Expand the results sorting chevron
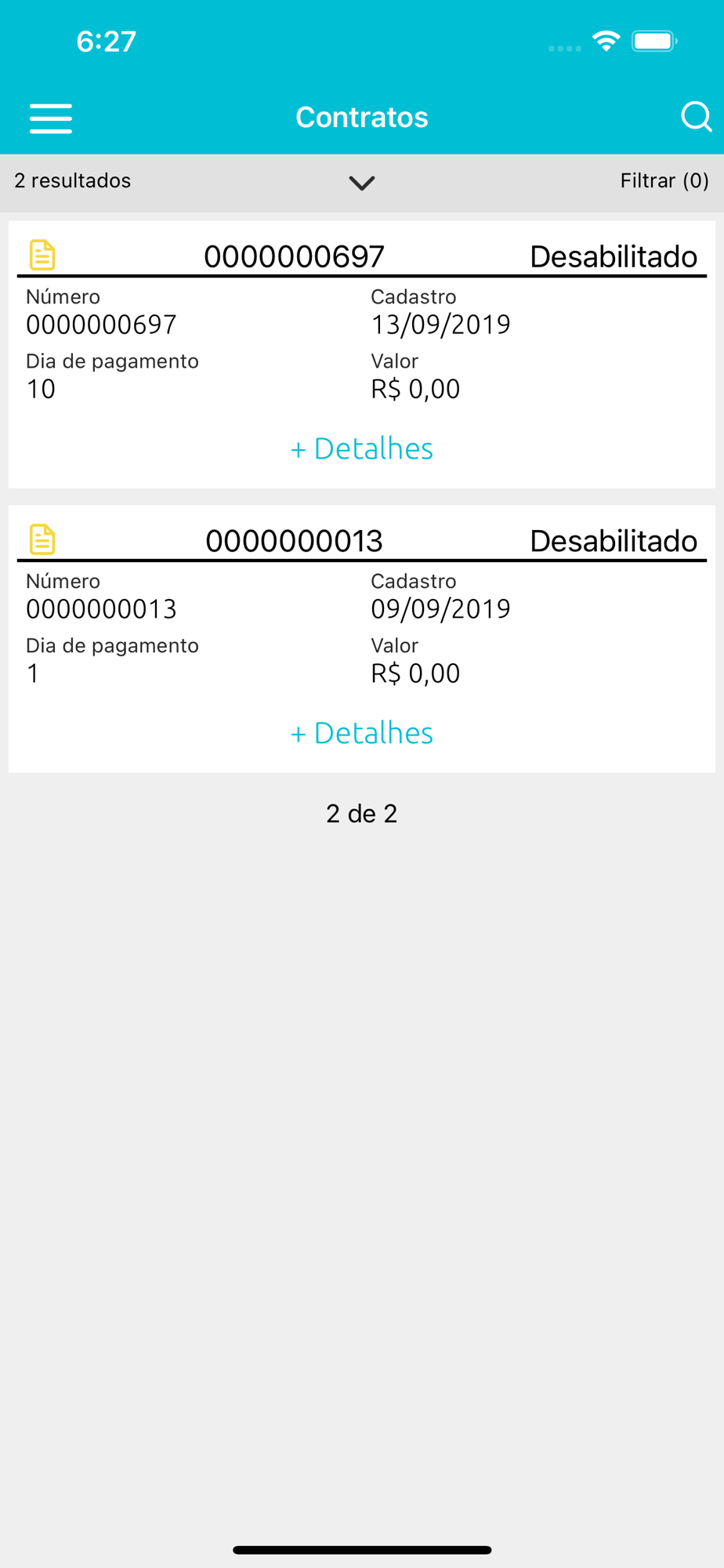The height and width of the screenshot is (1568, 724). point(361,183)
